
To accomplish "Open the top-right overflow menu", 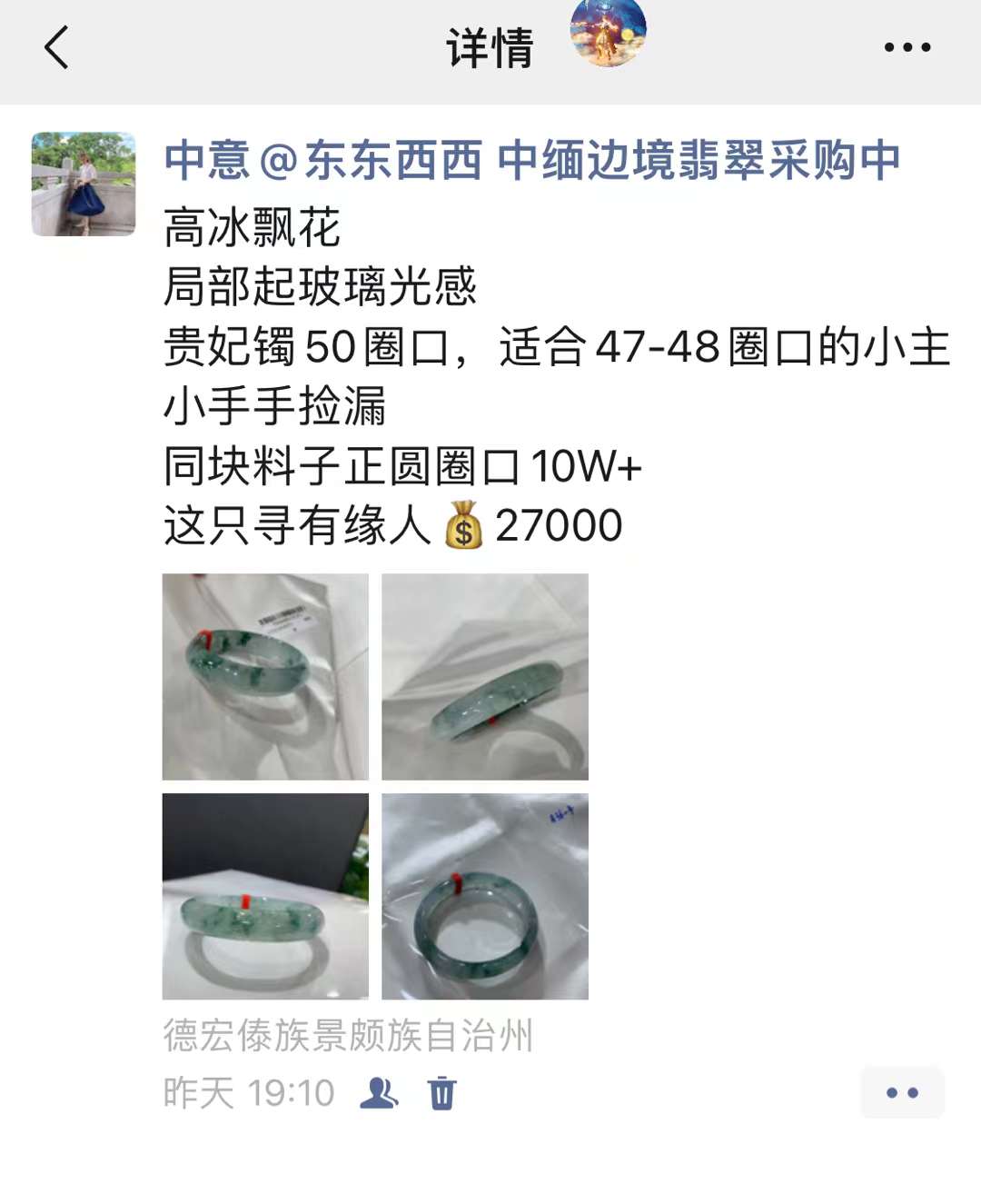I will [x=907, y=47].
